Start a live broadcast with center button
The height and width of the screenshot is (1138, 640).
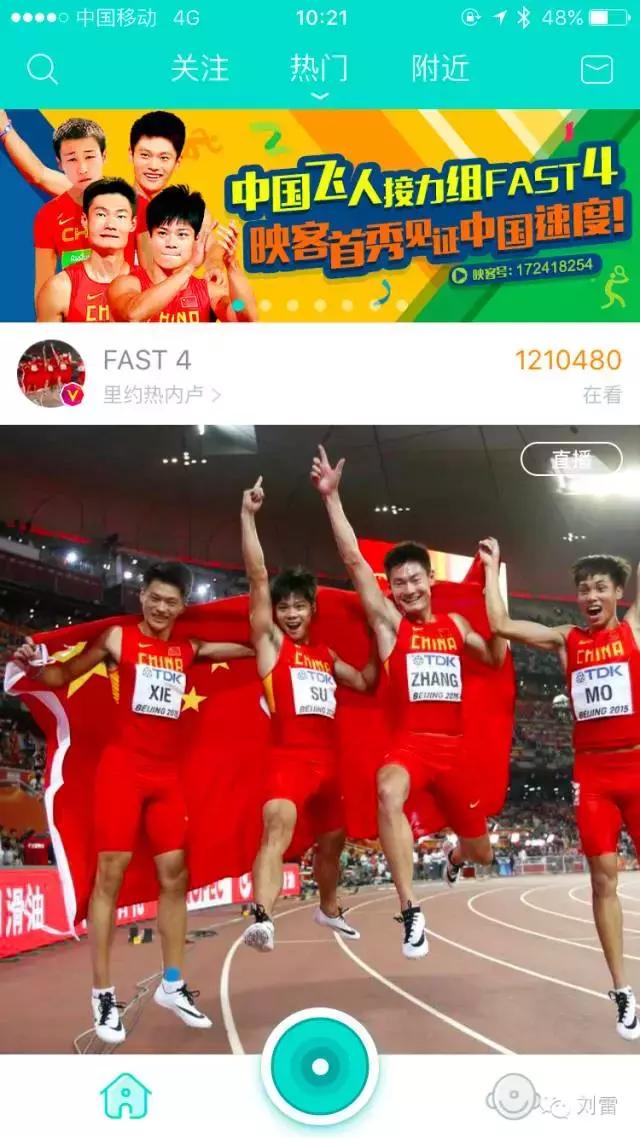click(x=320, y=1066)
